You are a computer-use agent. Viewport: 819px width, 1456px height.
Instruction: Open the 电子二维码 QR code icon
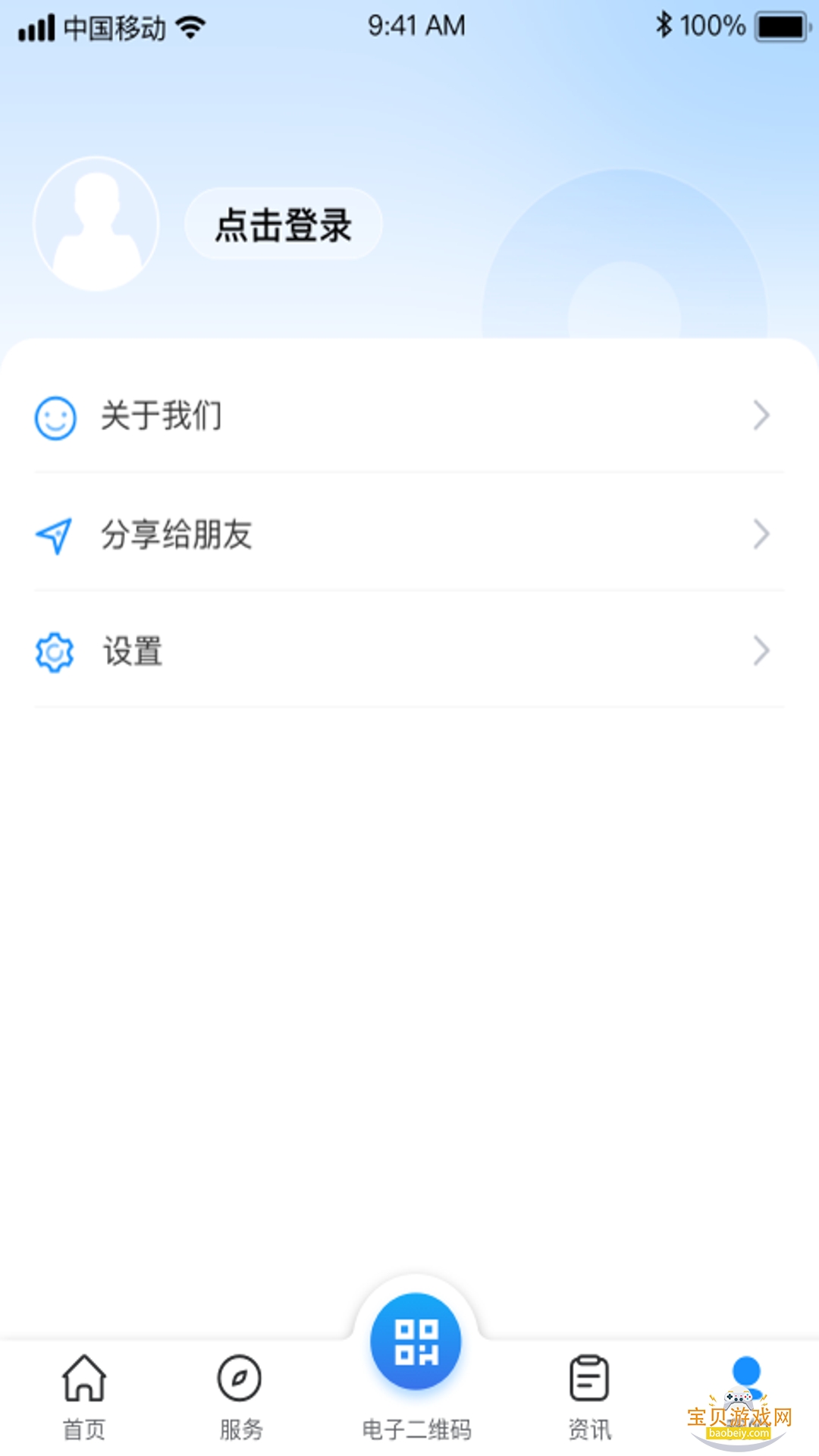point(415,1341)
